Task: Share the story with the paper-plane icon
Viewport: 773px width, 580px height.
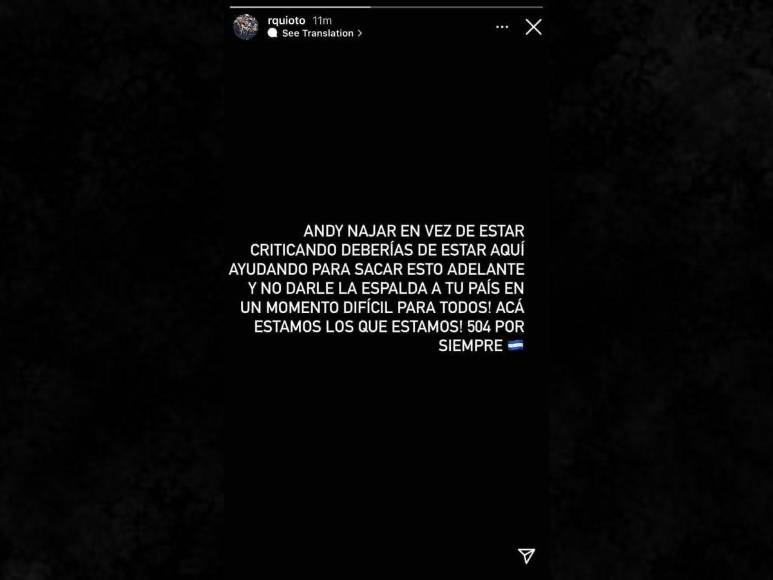Action: tap(526, 556)
